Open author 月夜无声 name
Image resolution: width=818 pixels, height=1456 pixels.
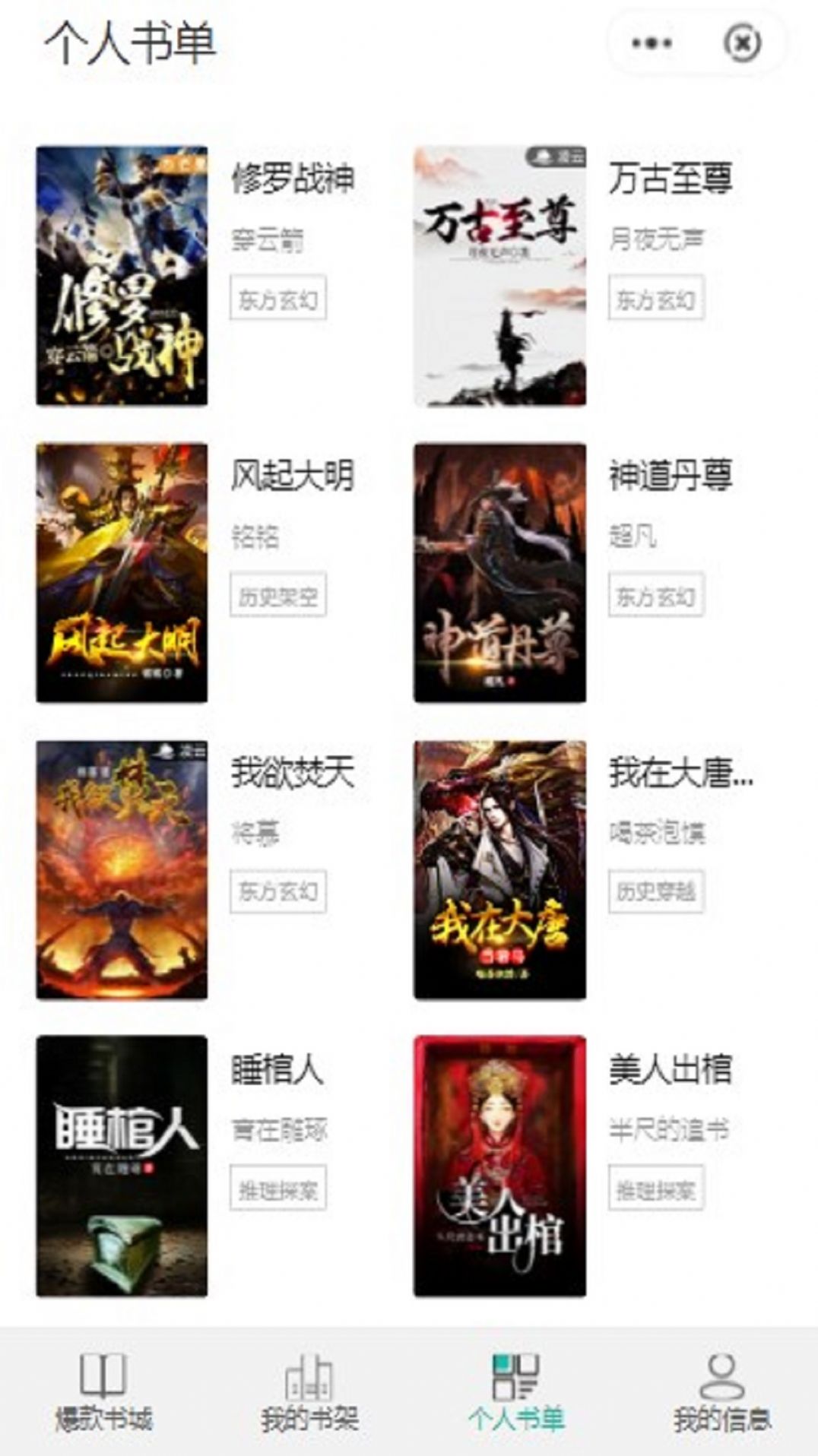[x=658, y=238]
